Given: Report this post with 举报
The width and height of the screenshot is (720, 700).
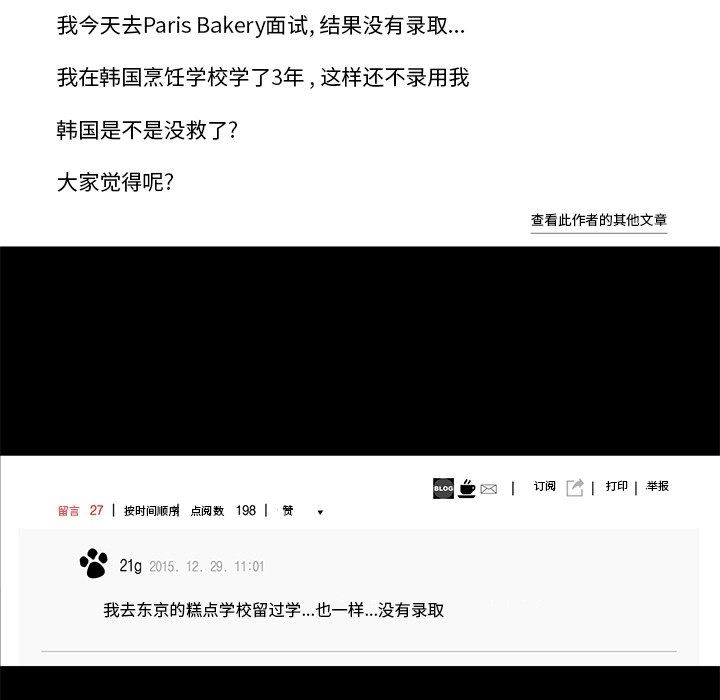Looking at the screenshot, I should 658,486.
